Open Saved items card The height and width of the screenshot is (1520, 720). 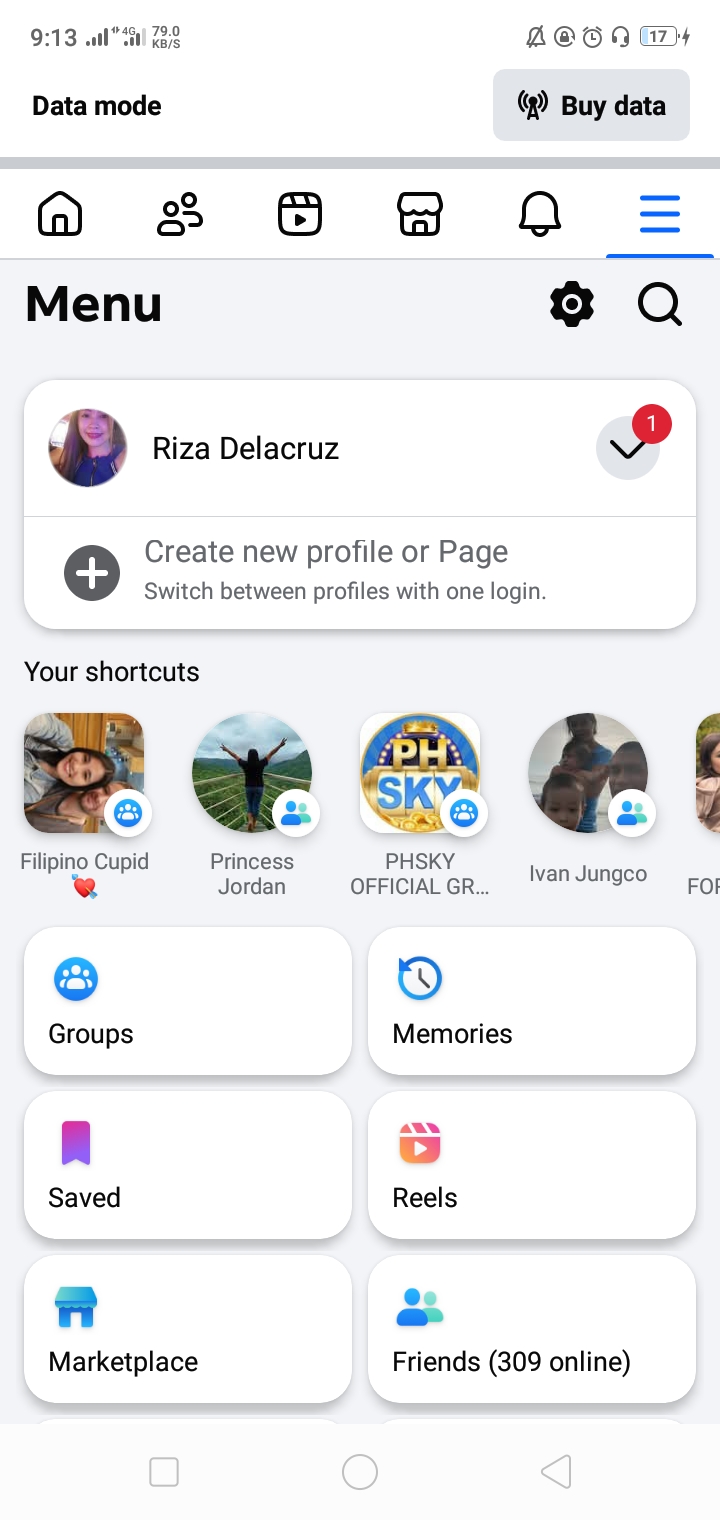pyautogui.click(x=188, y=1165)
